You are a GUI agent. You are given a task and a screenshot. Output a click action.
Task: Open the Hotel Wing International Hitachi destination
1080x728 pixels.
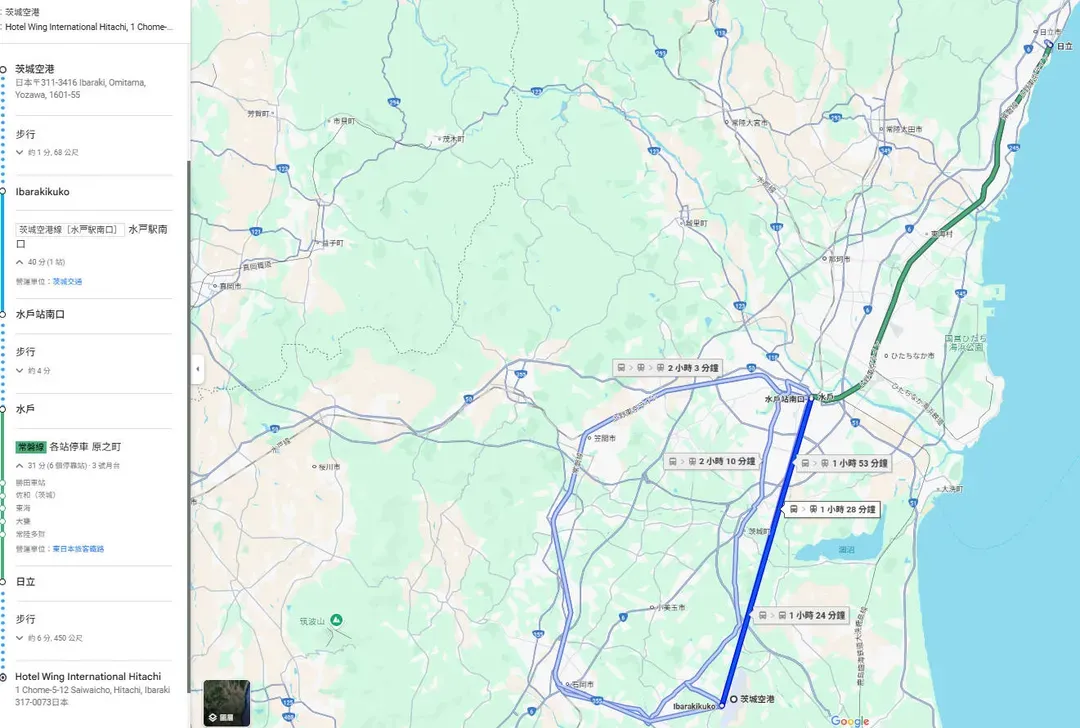click(x=87, y=677)
